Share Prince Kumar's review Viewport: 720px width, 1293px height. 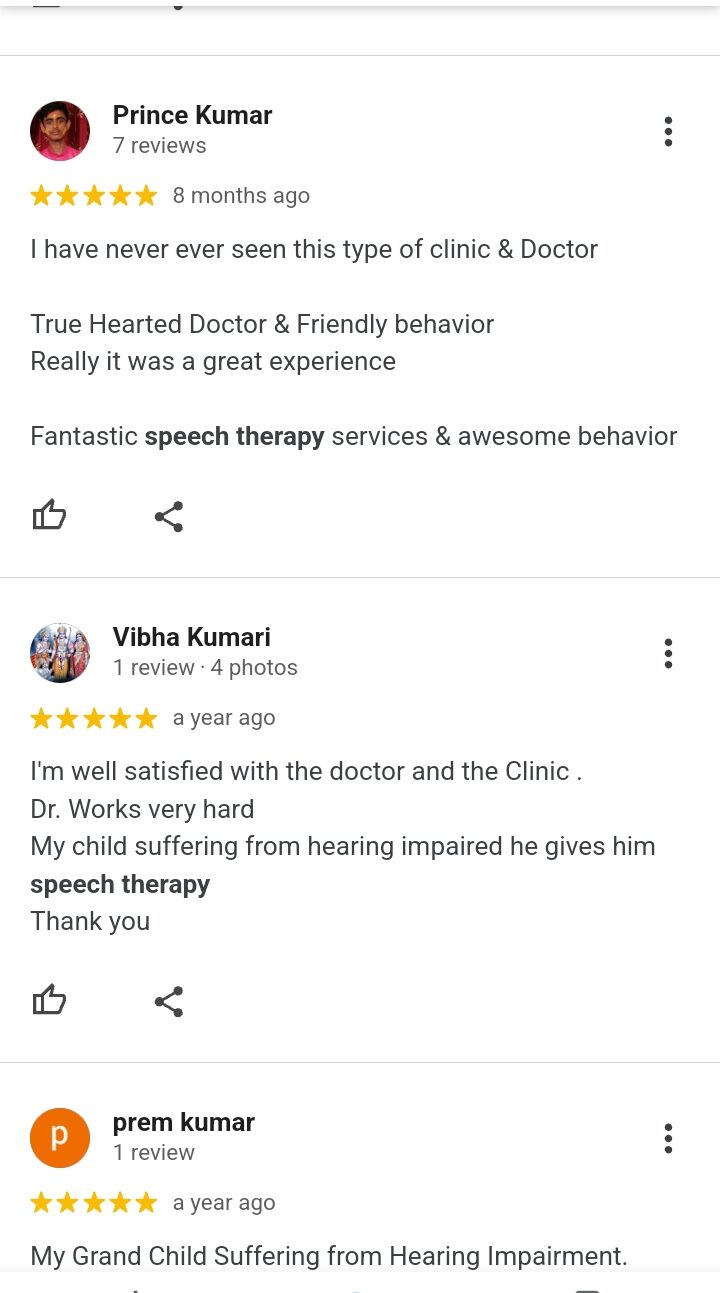click(x=169, y=516)
